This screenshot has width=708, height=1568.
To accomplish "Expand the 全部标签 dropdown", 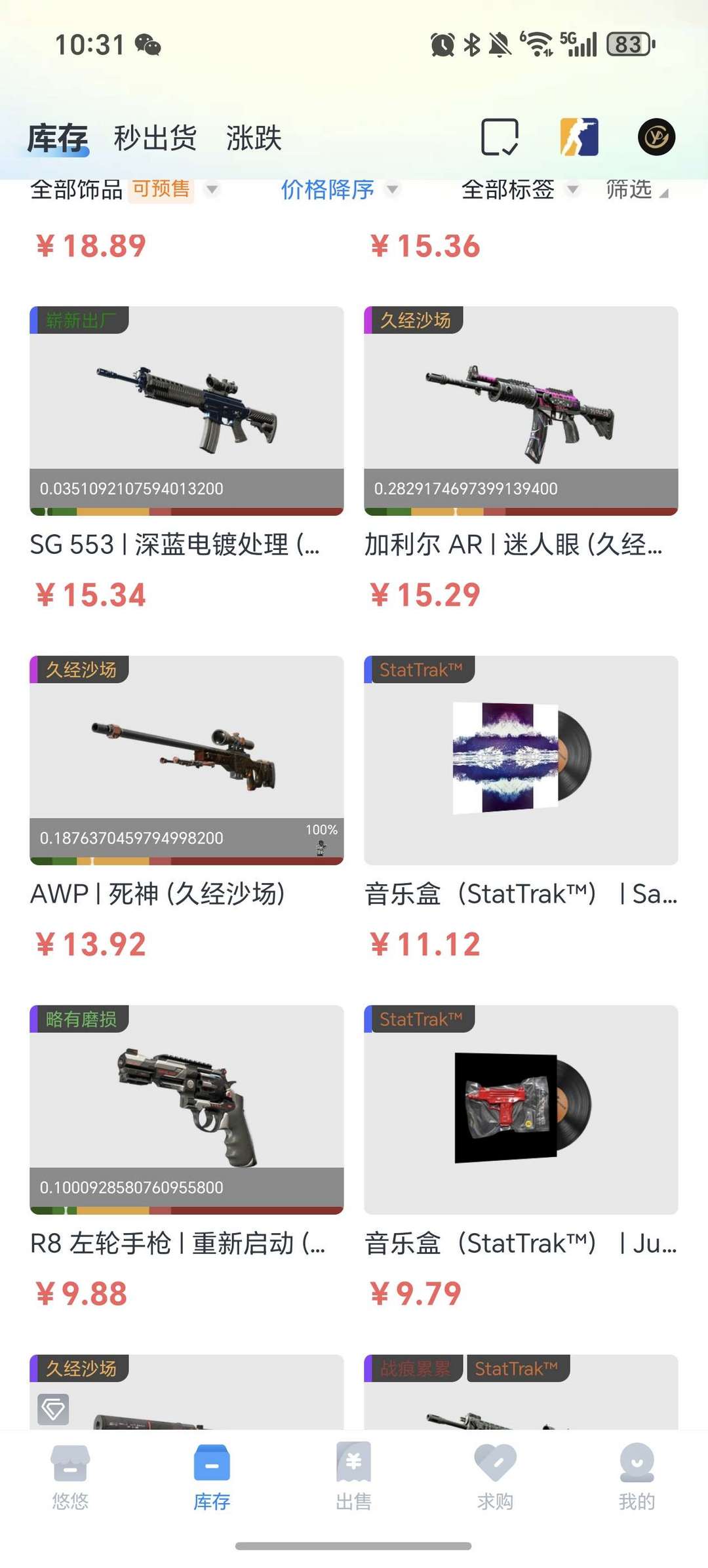I will 521,189.
